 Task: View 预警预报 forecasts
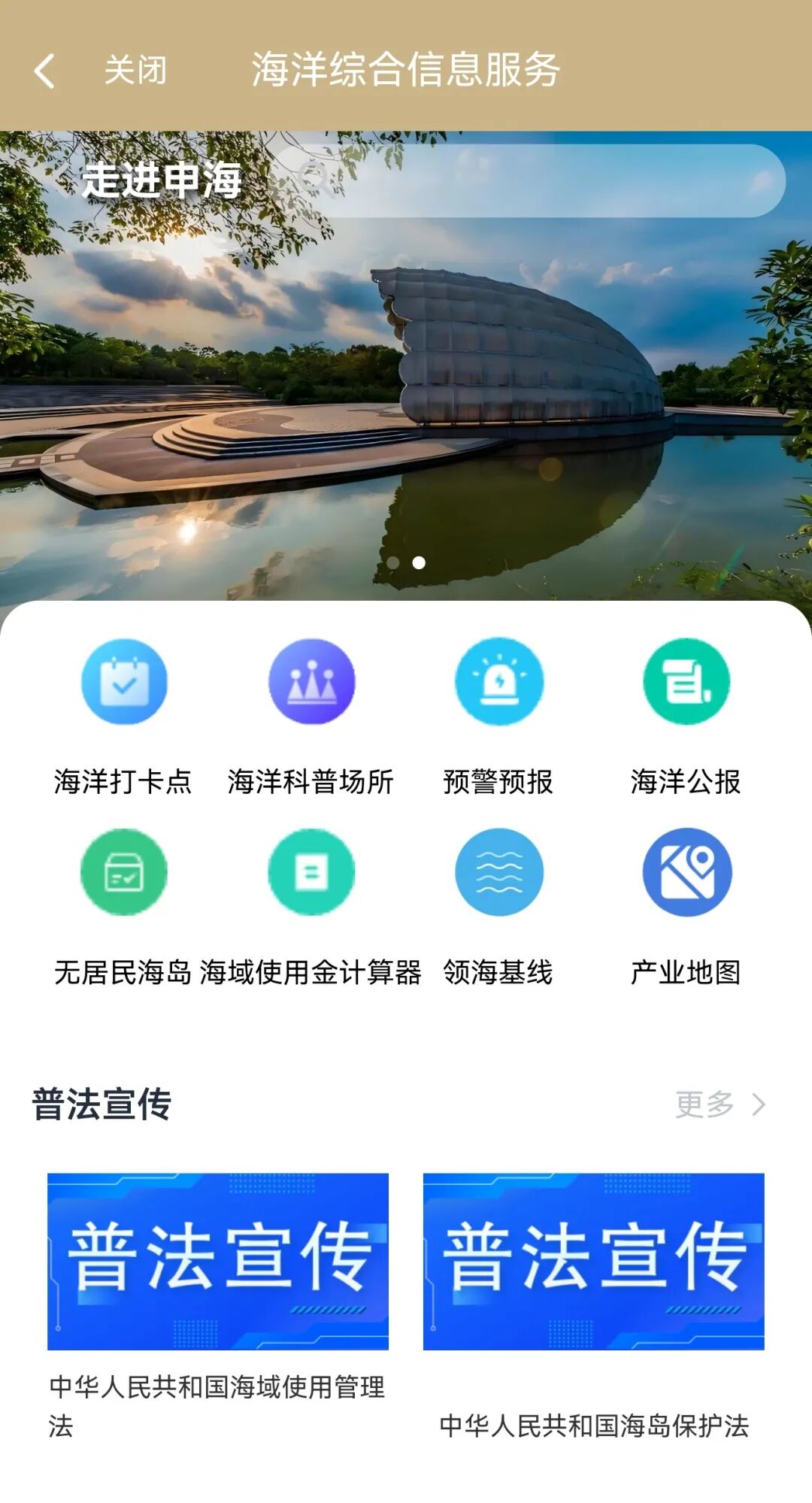[x=498, y=714]
